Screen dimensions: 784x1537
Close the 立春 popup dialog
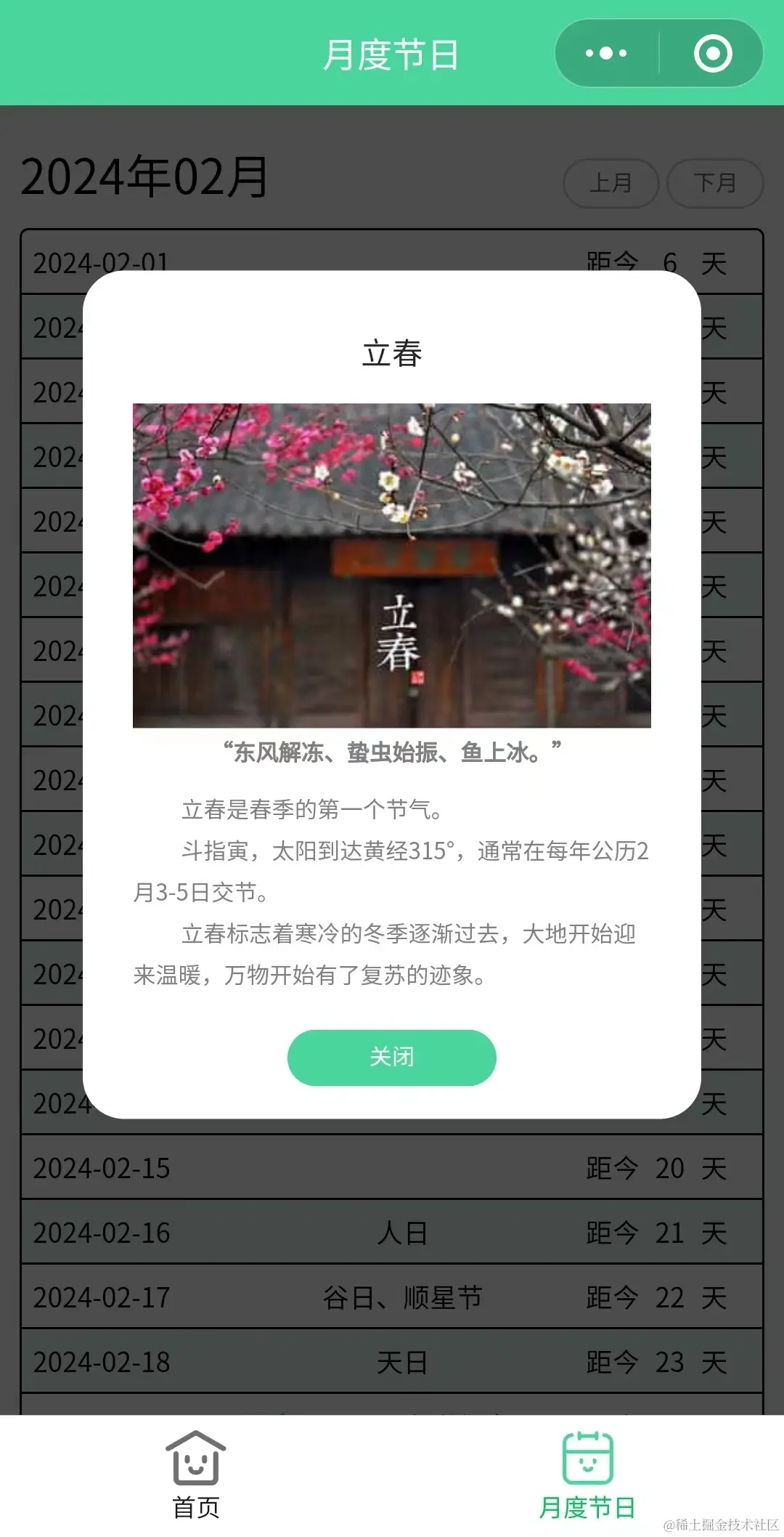point(391,1057)
